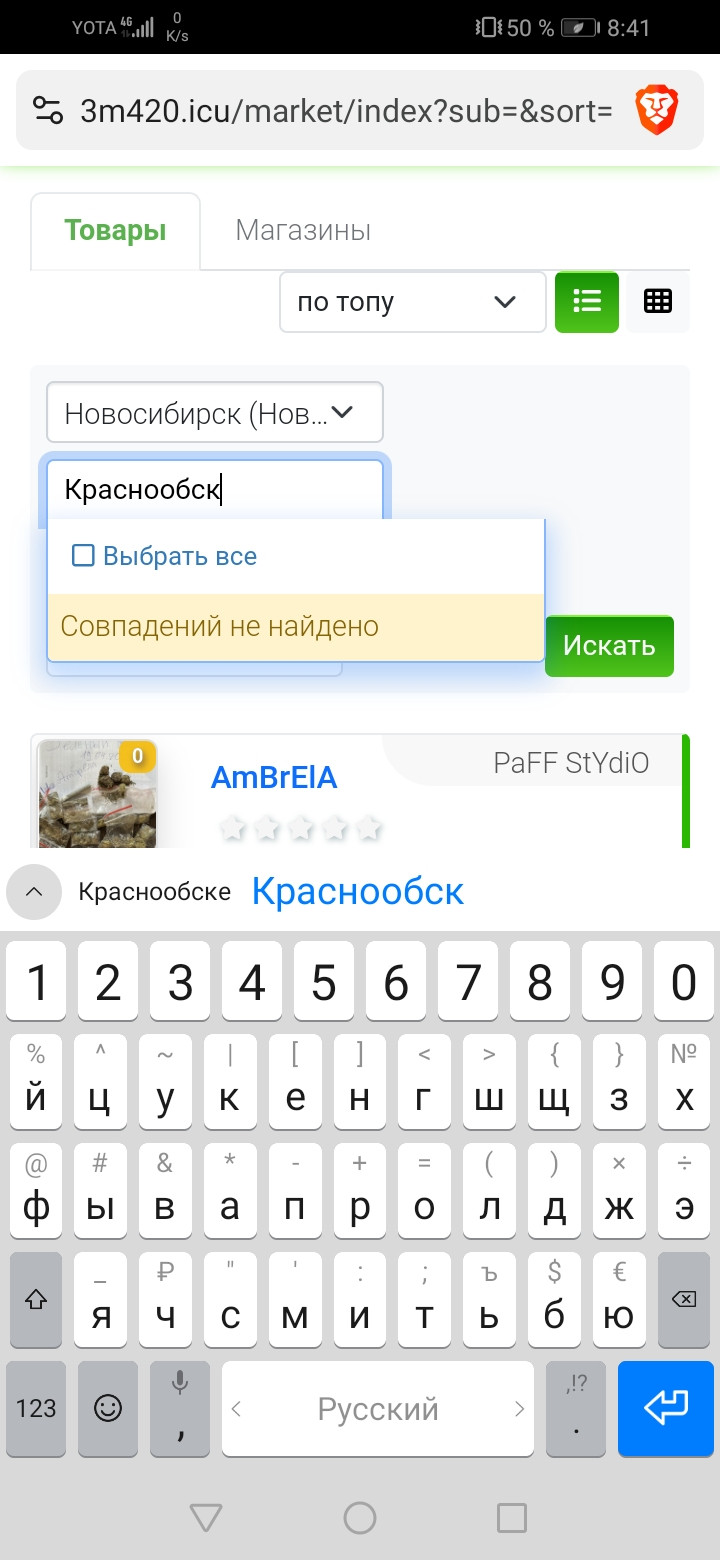Tap the green Искать button
The height and width of the screenshot is (1560, 720).
point(609,646)
